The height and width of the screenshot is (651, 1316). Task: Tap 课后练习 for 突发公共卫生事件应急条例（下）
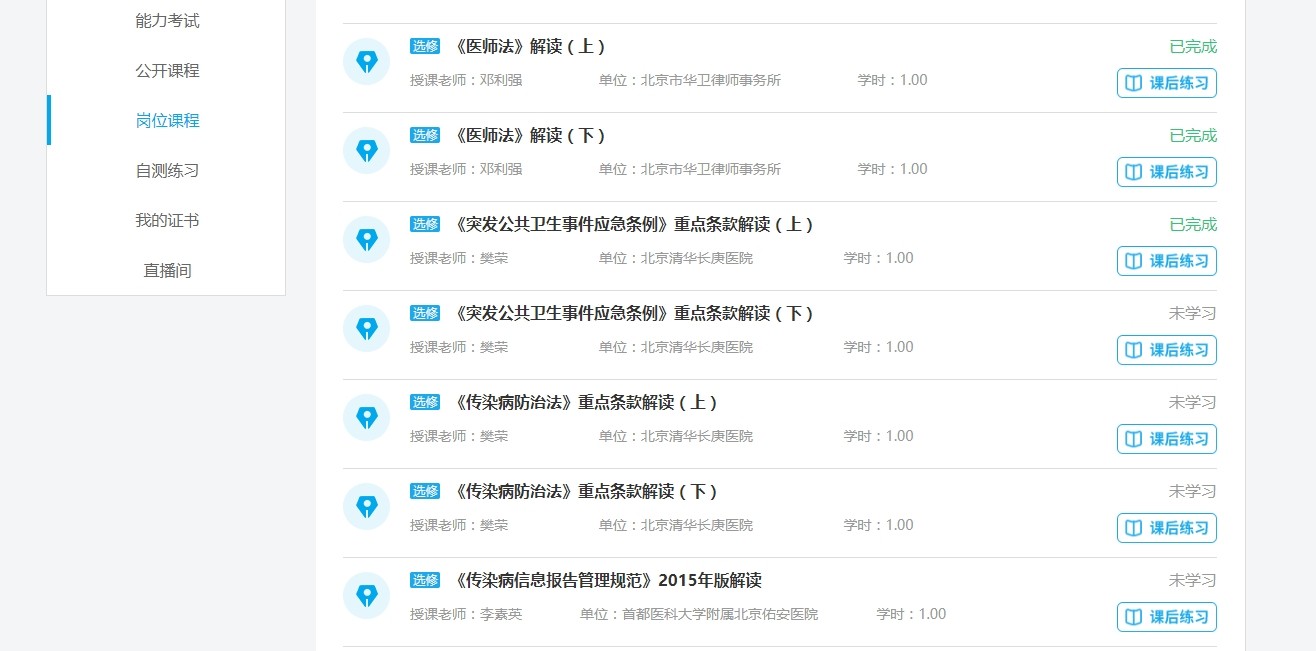click(1166, 350)
